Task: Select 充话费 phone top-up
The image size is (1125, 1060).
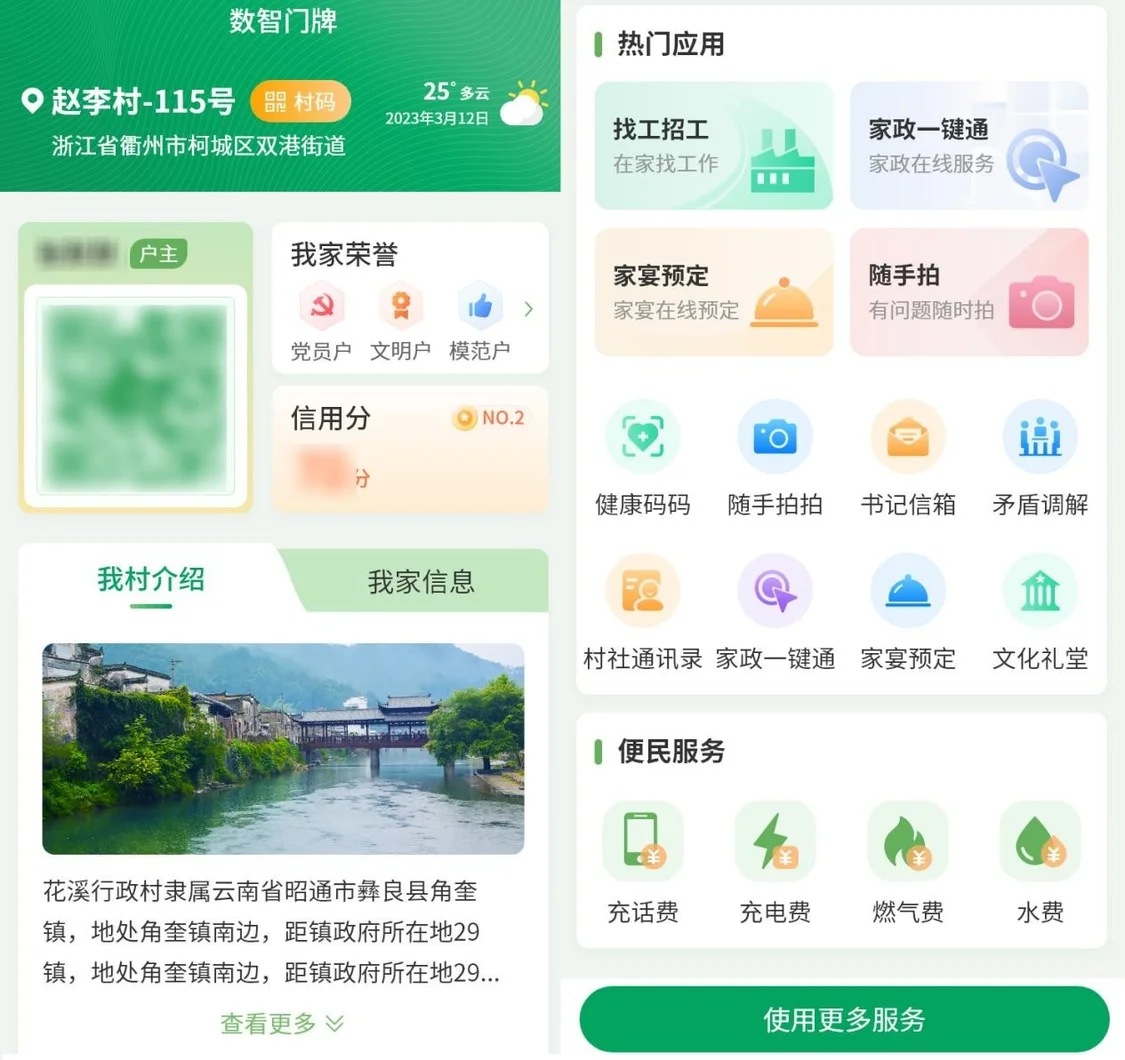Action: [x=642, y=842]
